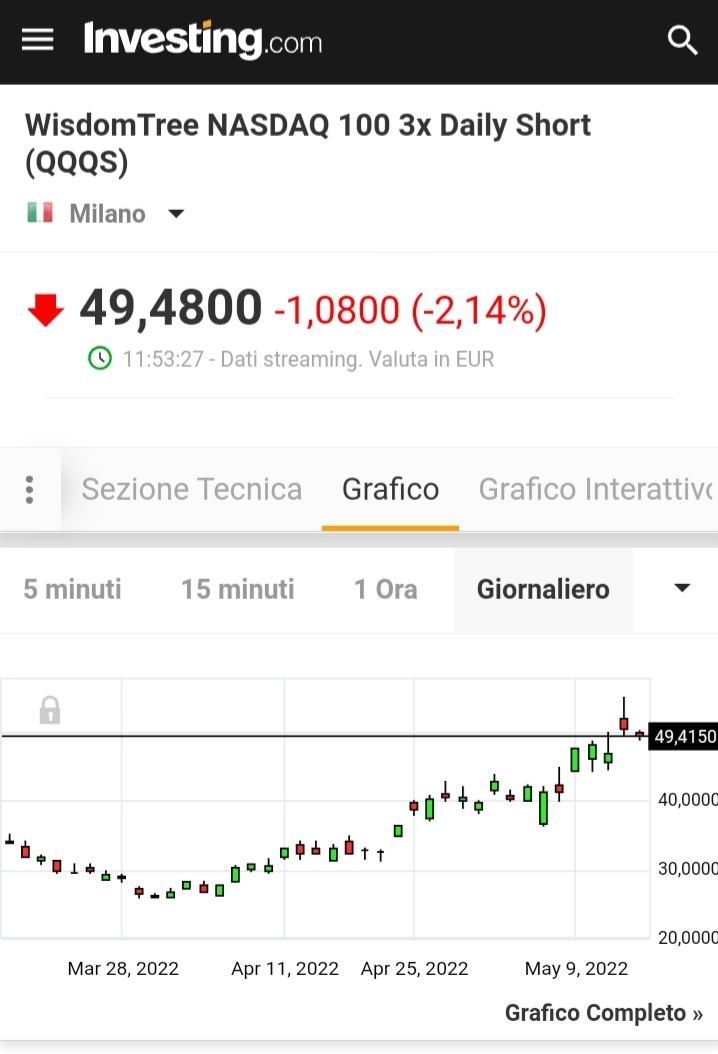The height and width of the screenshot is (1054, 718).
Task: Select the 5 minuti timeframe
Action: tap(73, 590)
